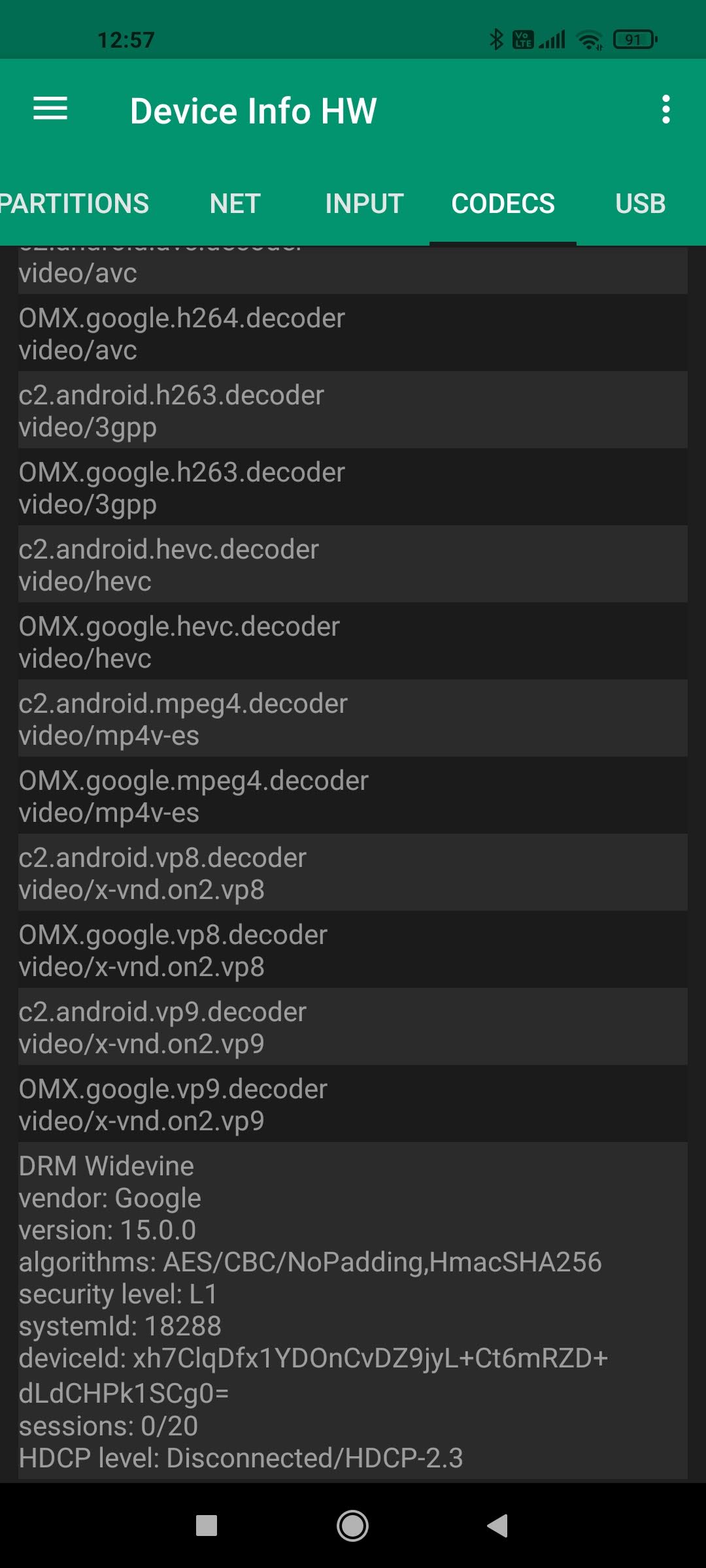Viewport: 706px width, 1568px height.
Task: Open the hamburger navigation drawer
Action: pos(50,109)
